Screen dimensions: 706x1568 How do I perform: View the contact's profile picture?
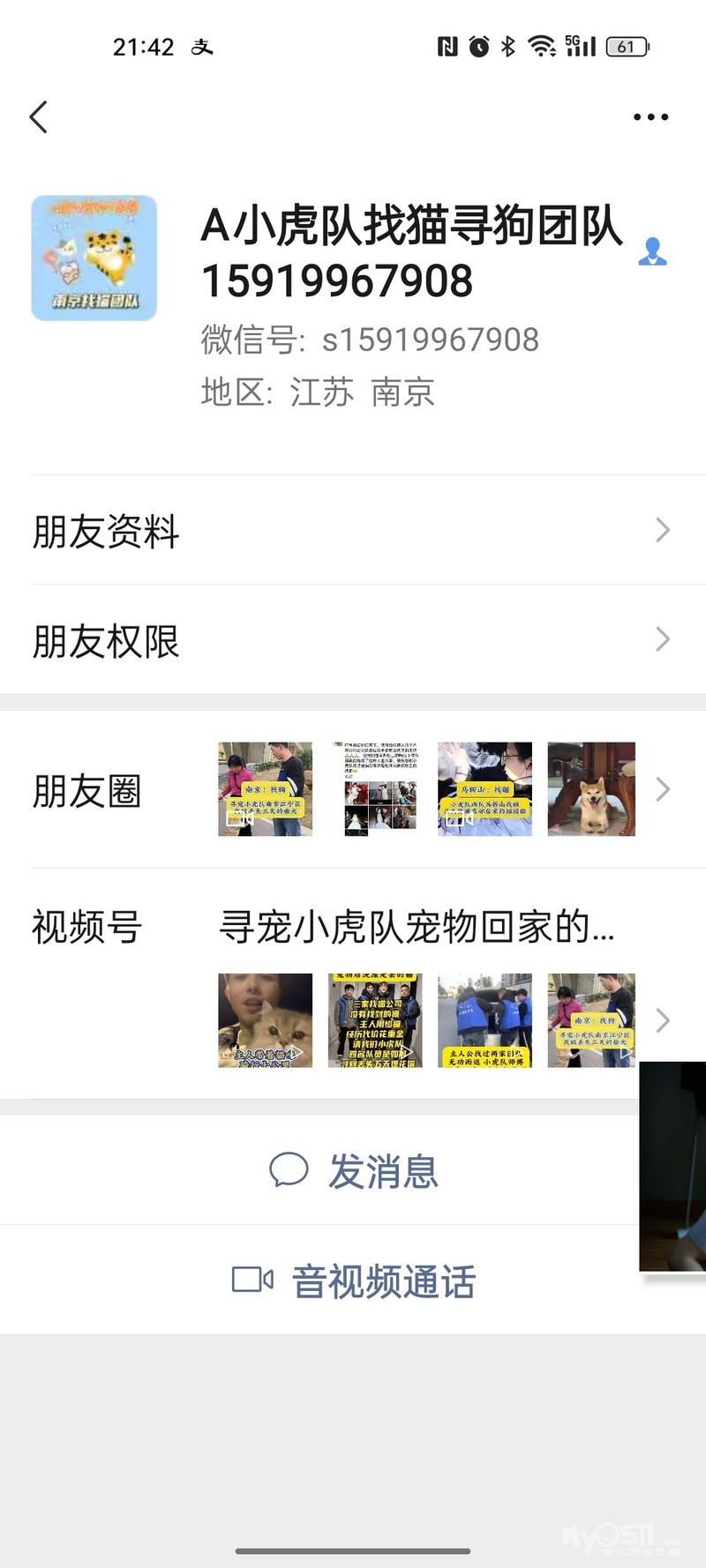click(x=94, y=258)
